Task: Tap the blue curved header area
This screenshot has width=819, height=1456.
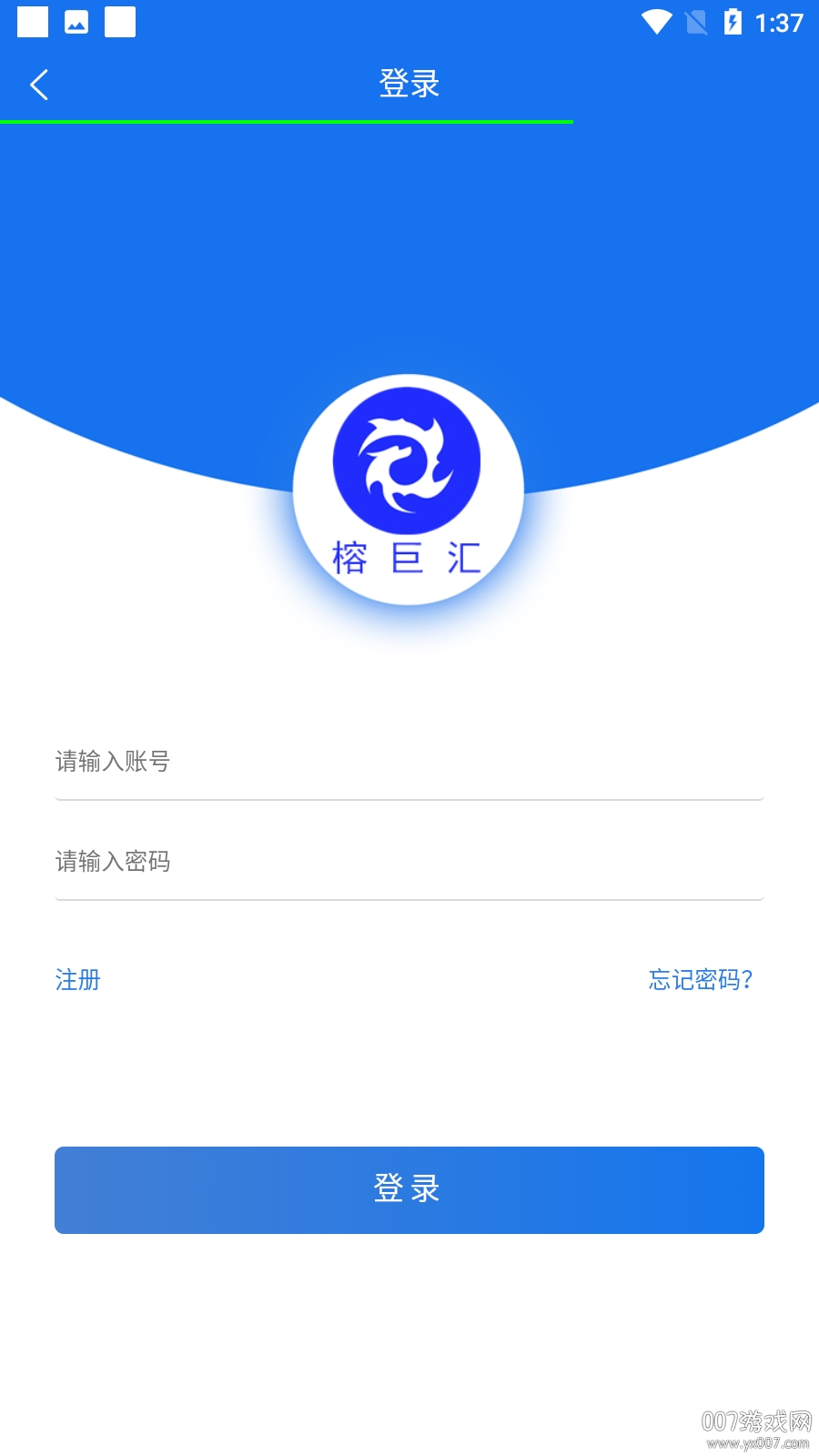Action: [x=182, y=273]
